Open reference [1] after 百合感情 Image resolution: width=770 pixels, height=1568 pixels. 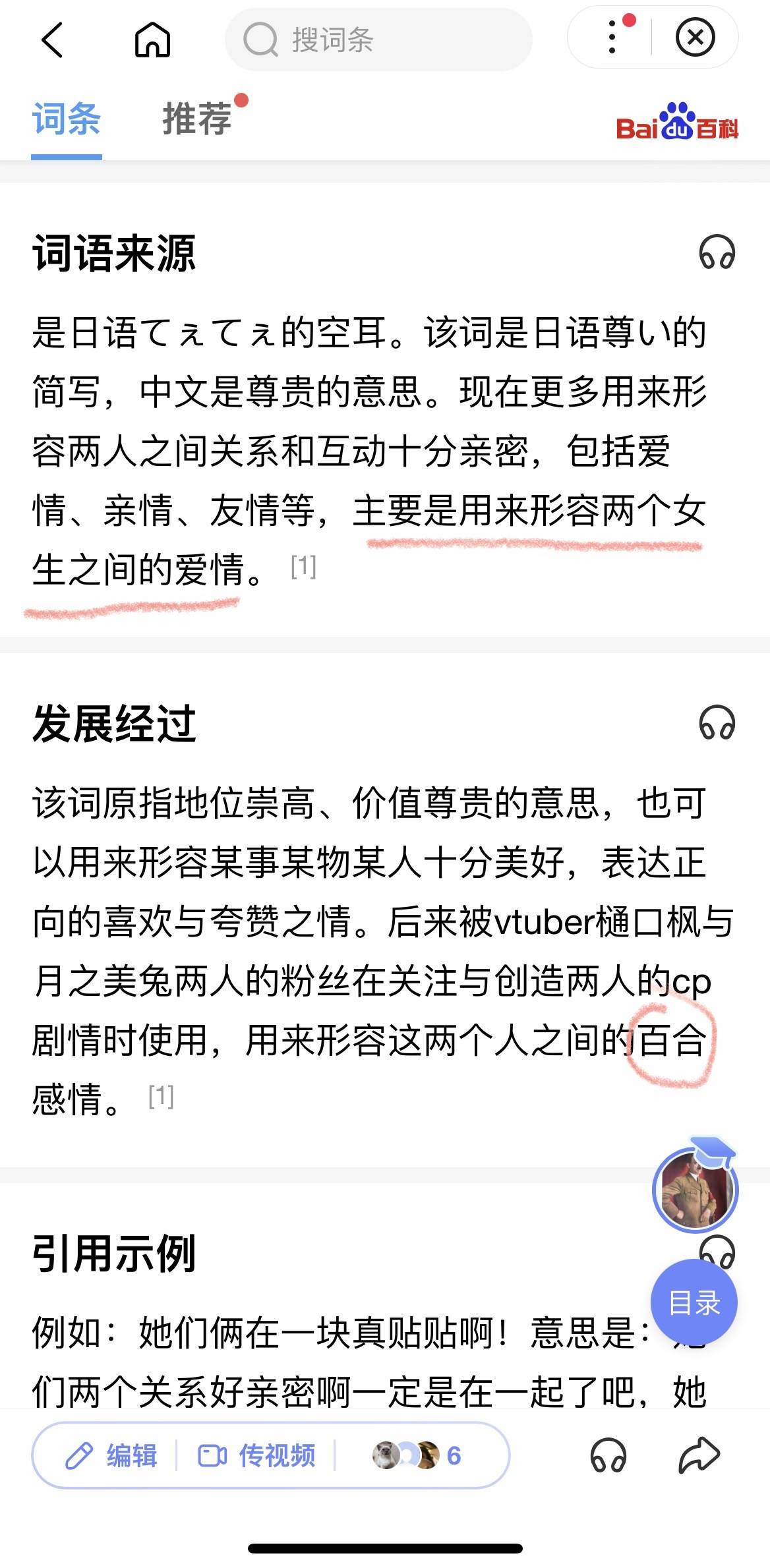coord(161,1097)
